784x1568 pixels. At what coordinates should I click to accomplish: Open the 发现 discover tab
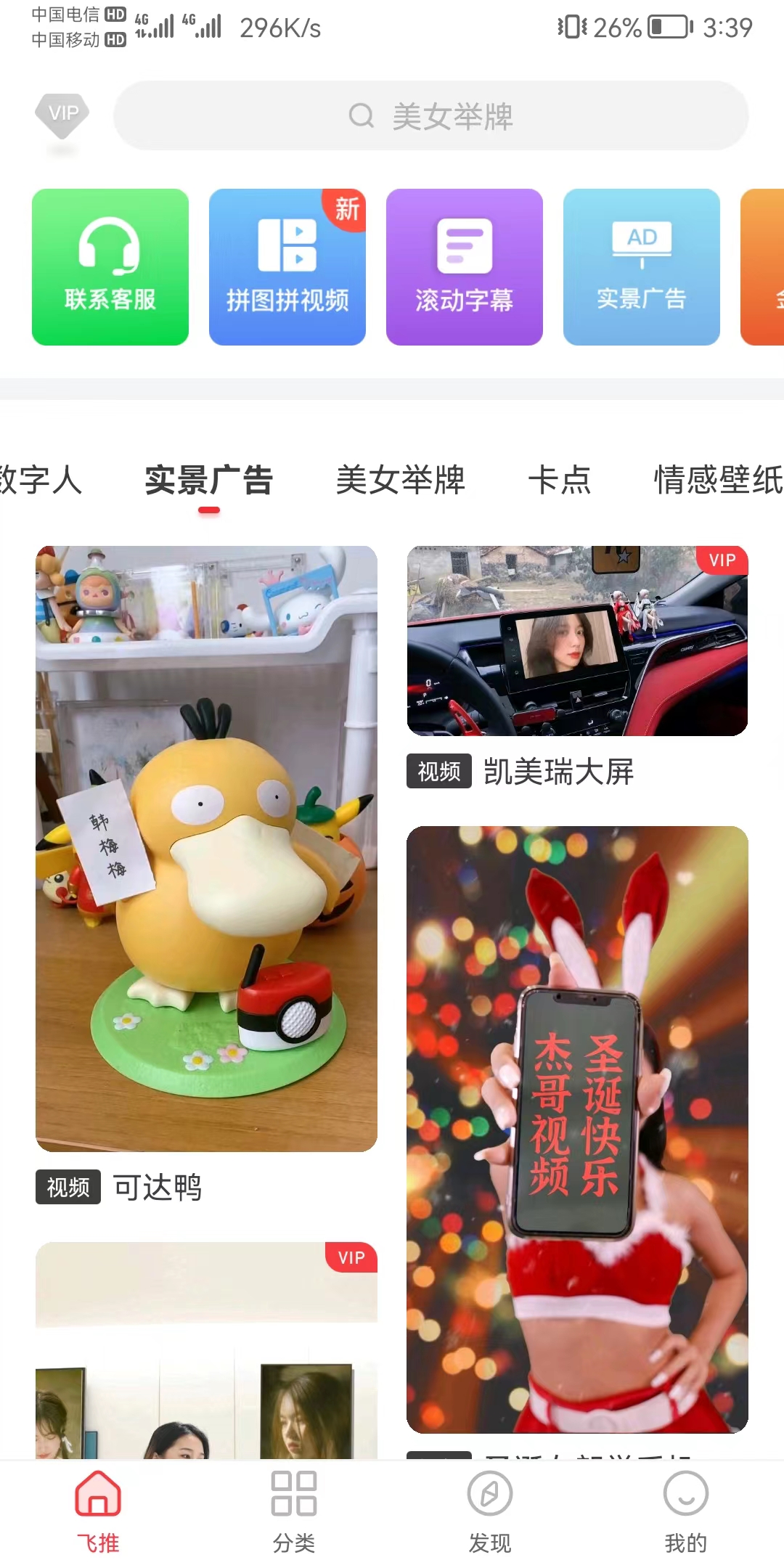click(x=490, y=1511)
